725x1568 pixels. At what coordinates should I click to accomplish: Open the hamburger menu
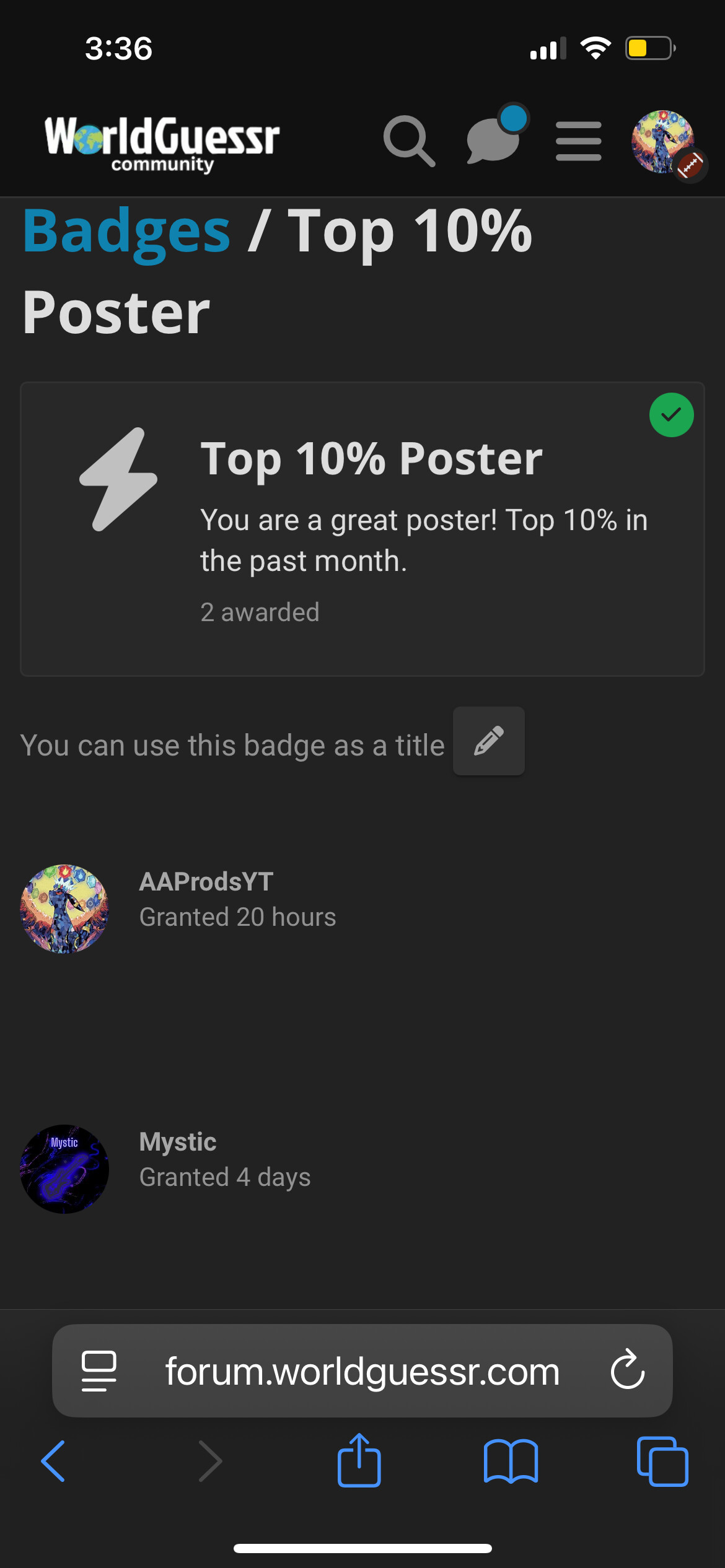pyautogui.click(x=578, y=141)
